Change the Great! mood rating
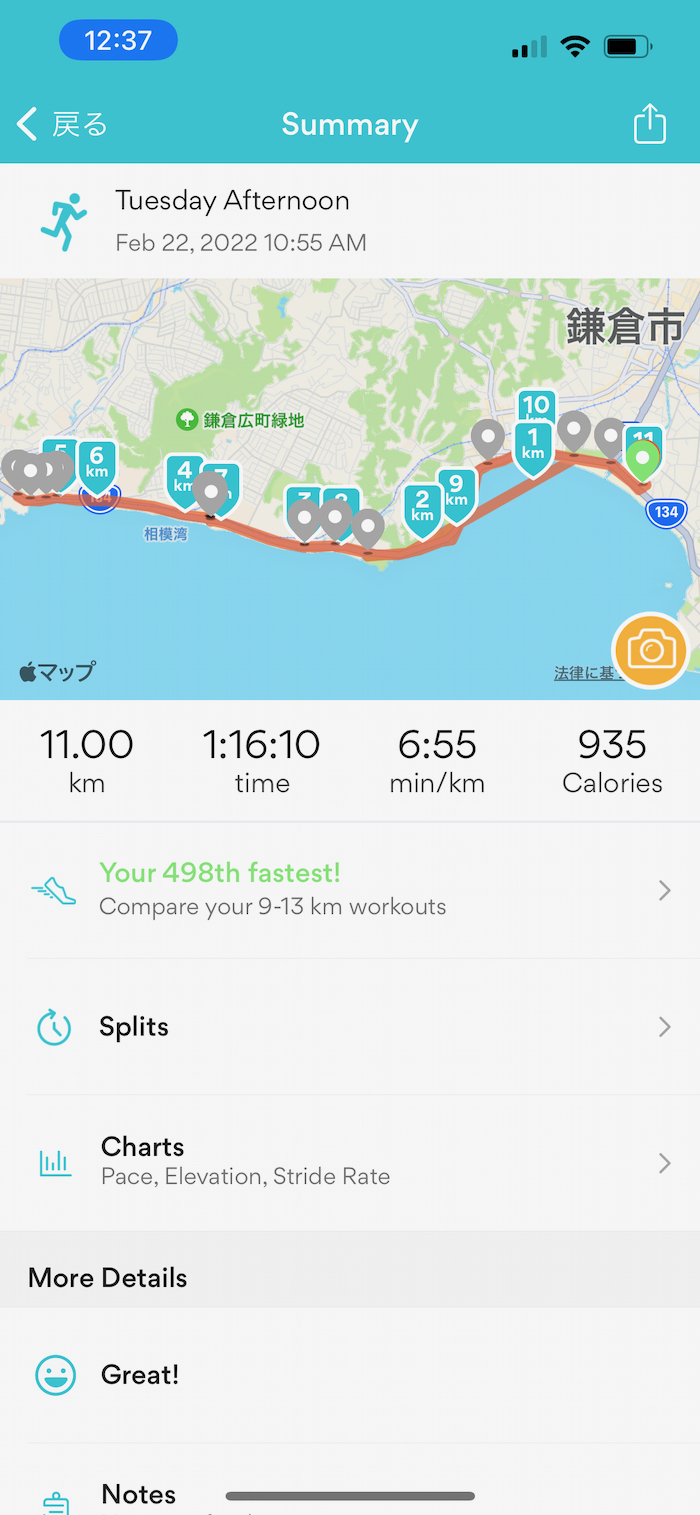The height and width of the screenshot is (1515, 700). pyautogui.click(x=350, y=1375)
